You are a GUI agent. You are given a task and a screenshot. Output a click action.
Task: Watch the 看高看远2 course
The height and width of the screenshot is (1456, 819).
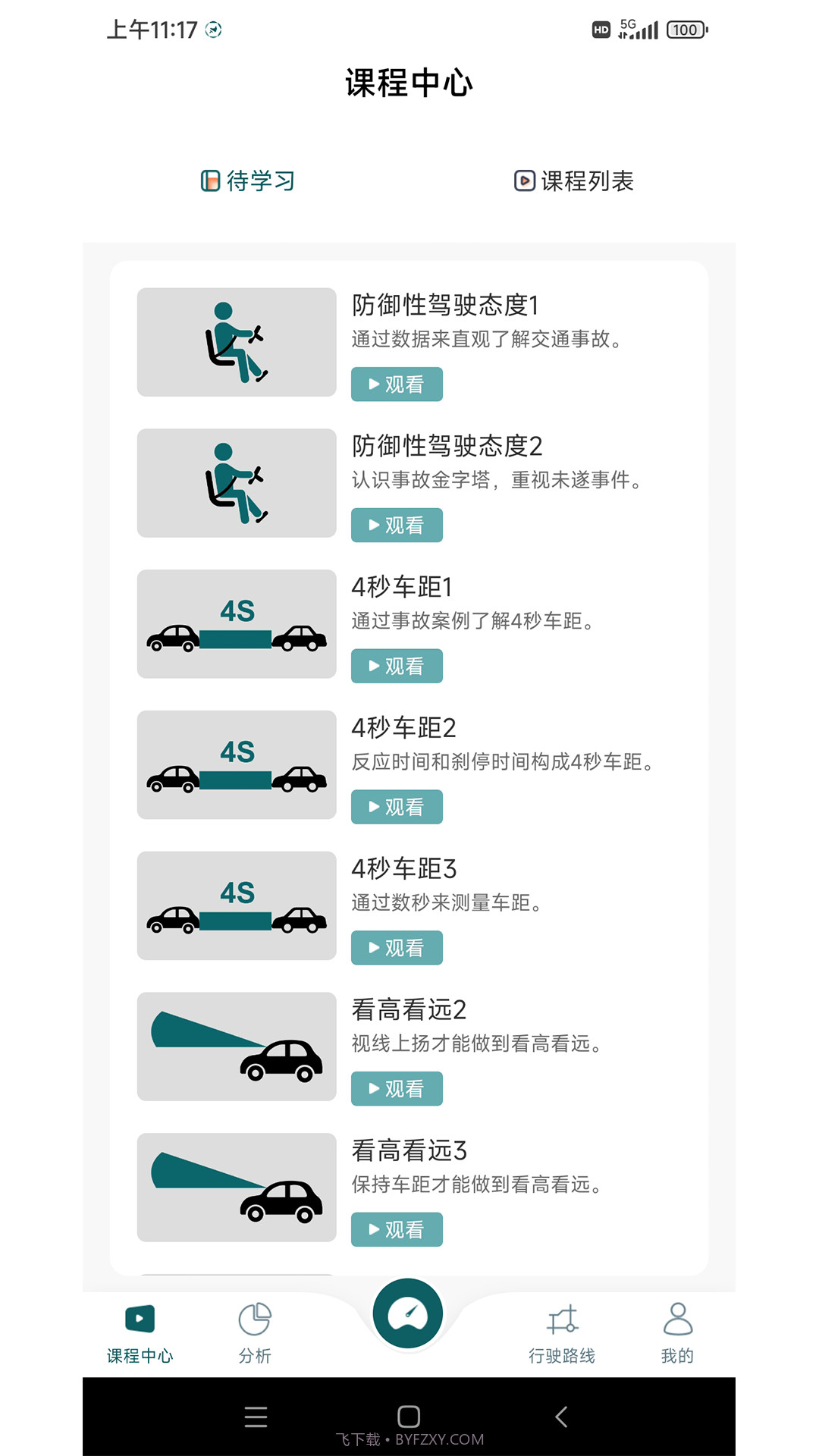(397, 1088)
